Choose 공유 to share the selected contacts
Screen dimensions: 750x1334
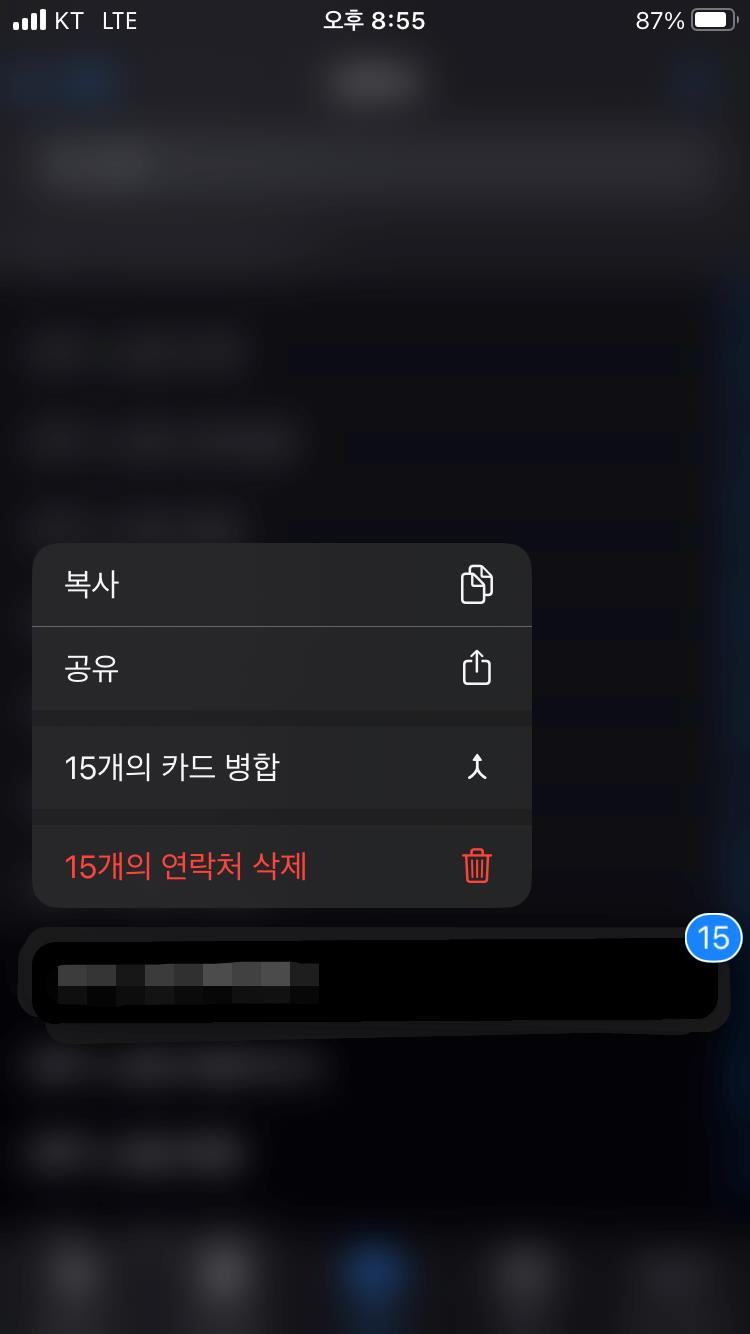tap(281, 668)
